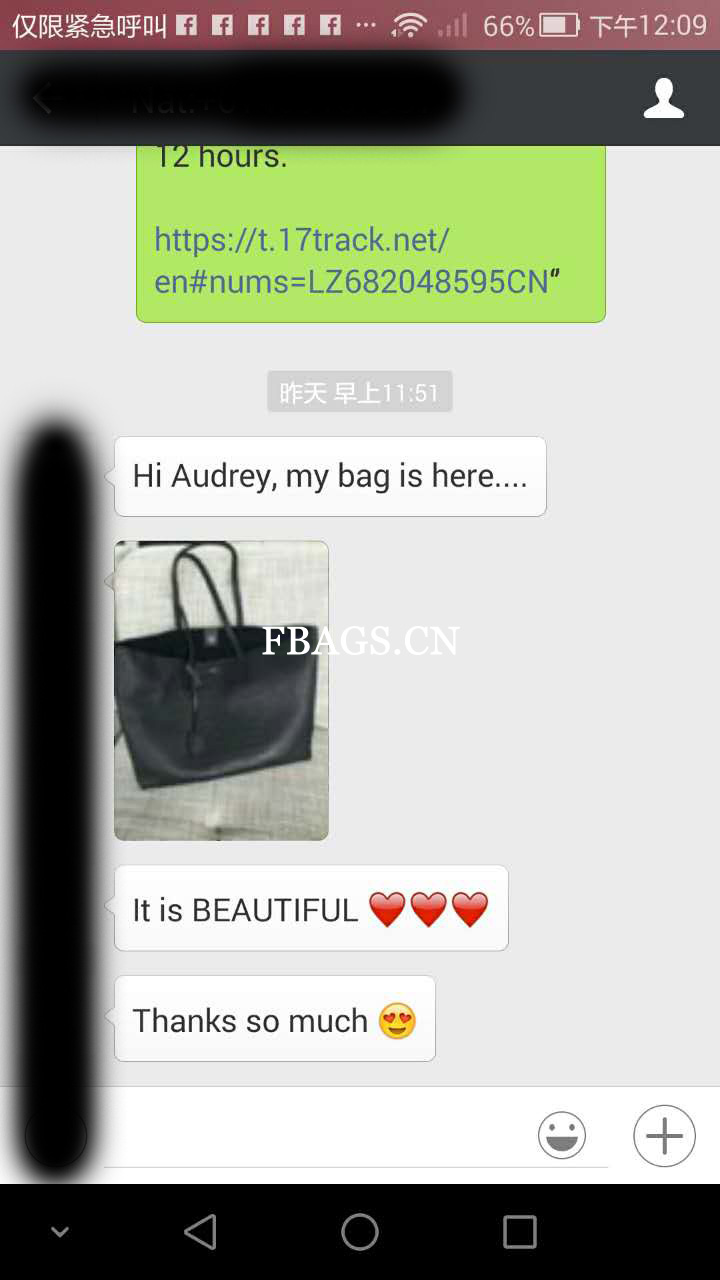Tap the message input field
720x1280 pixels.
pyautogui.click(x=320, y=1136)
